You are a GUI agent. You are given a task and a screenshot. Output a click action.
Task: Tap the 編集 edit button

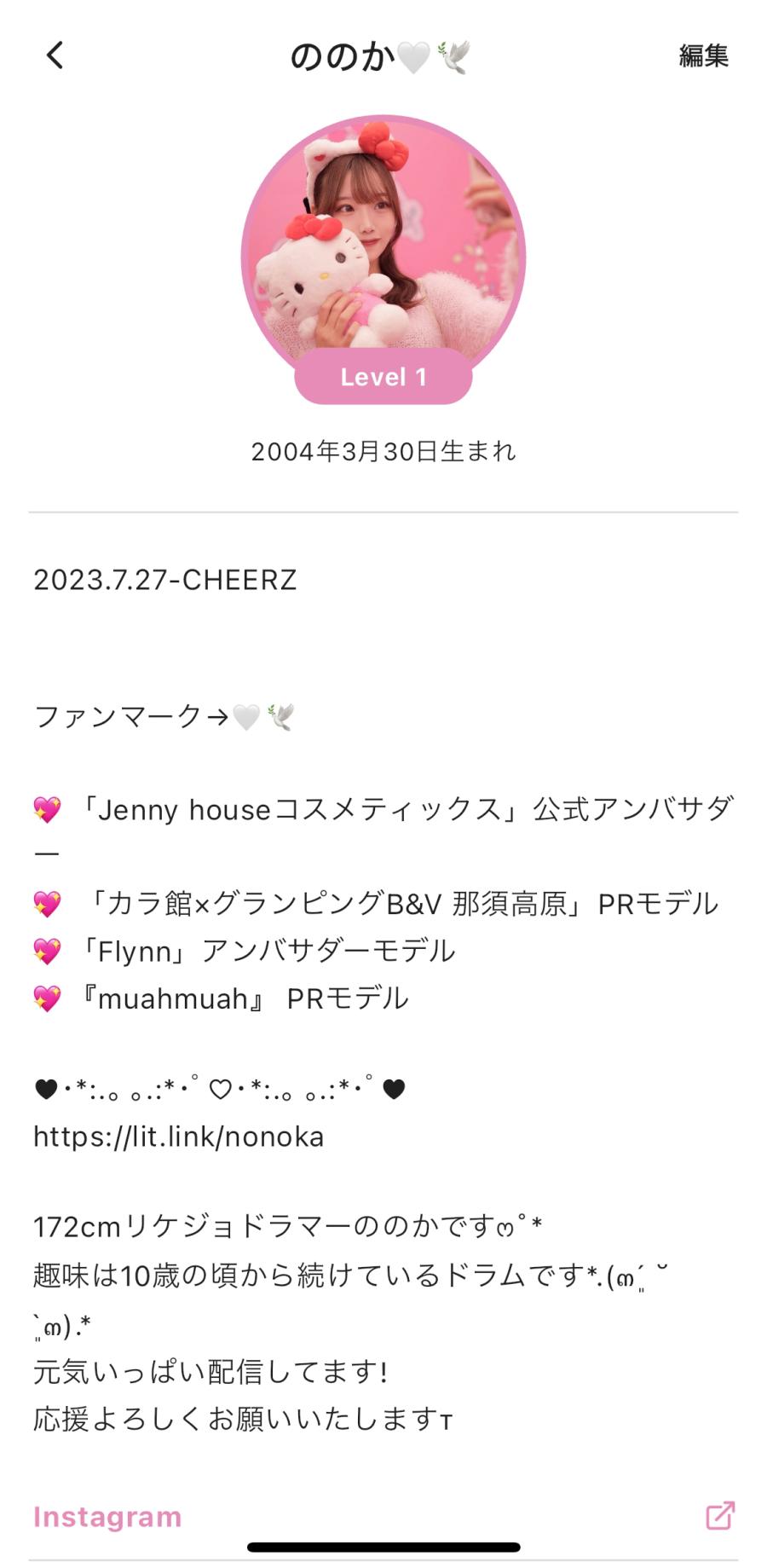pyautogui.click(x=703, y=56)
